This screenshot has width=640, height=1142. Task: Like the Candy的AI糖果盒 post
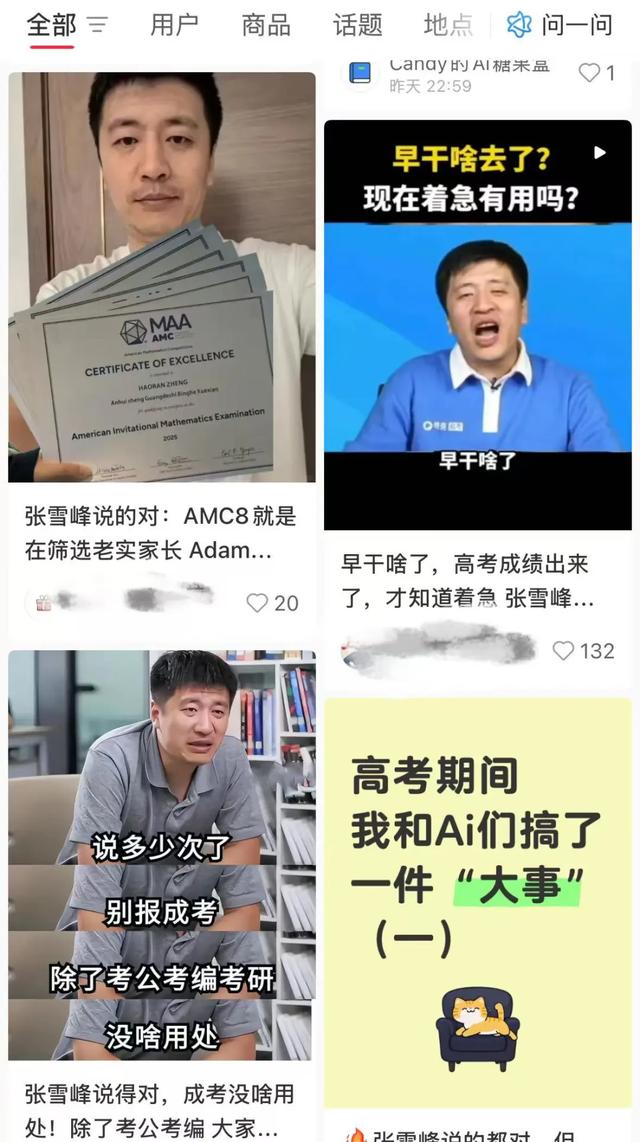pyautogui.click(x=590, y=73)
